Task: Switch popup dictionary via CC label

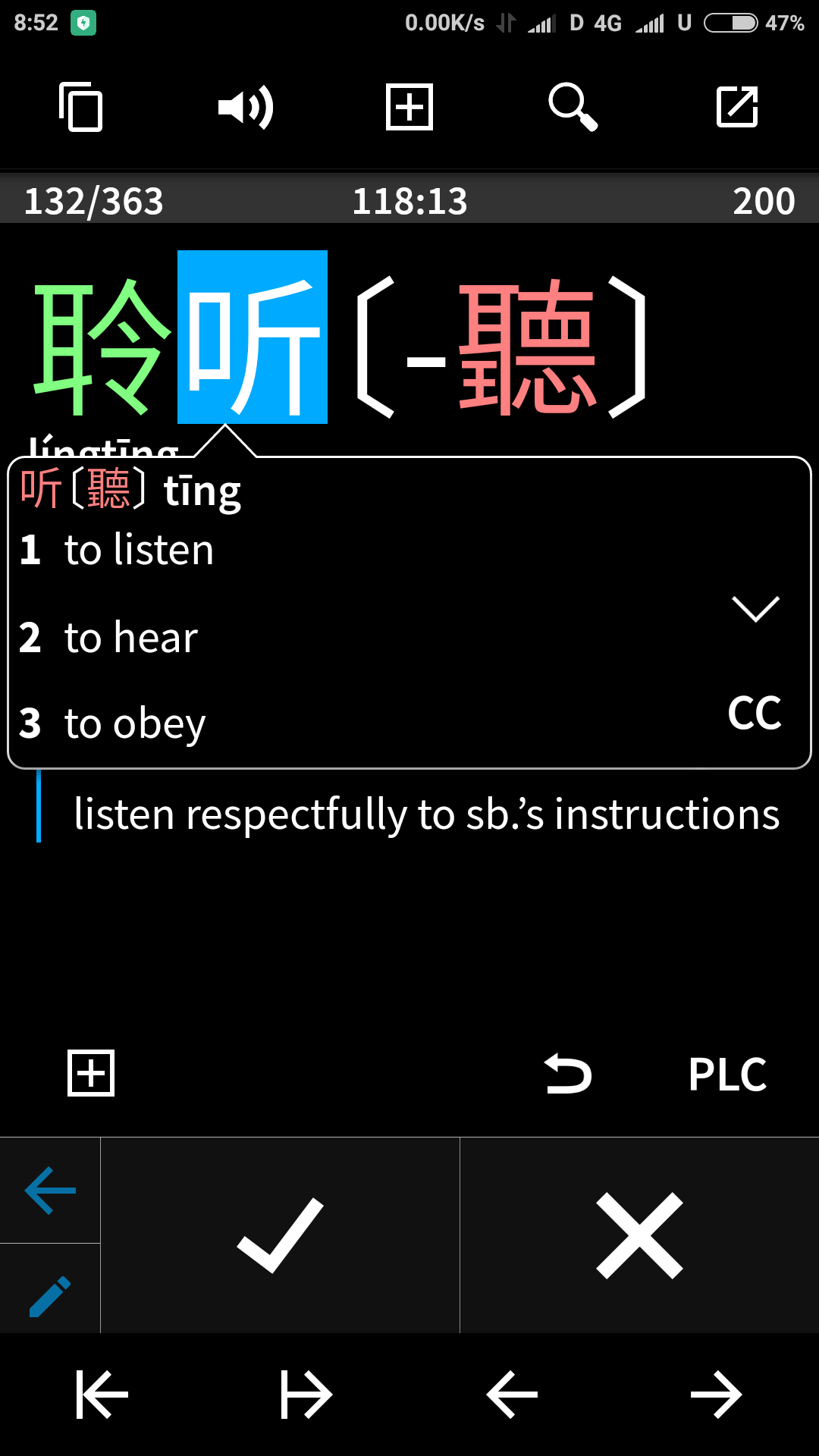Action: coord(755,713)
